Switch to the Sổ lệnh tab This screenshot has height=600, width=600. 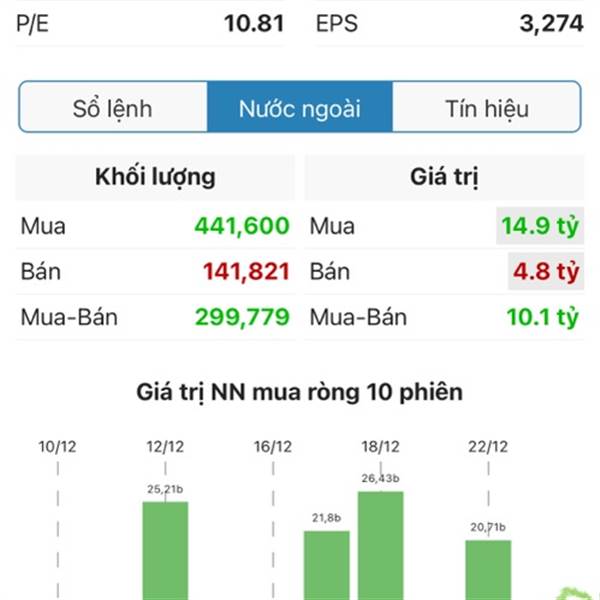point(113,108)
